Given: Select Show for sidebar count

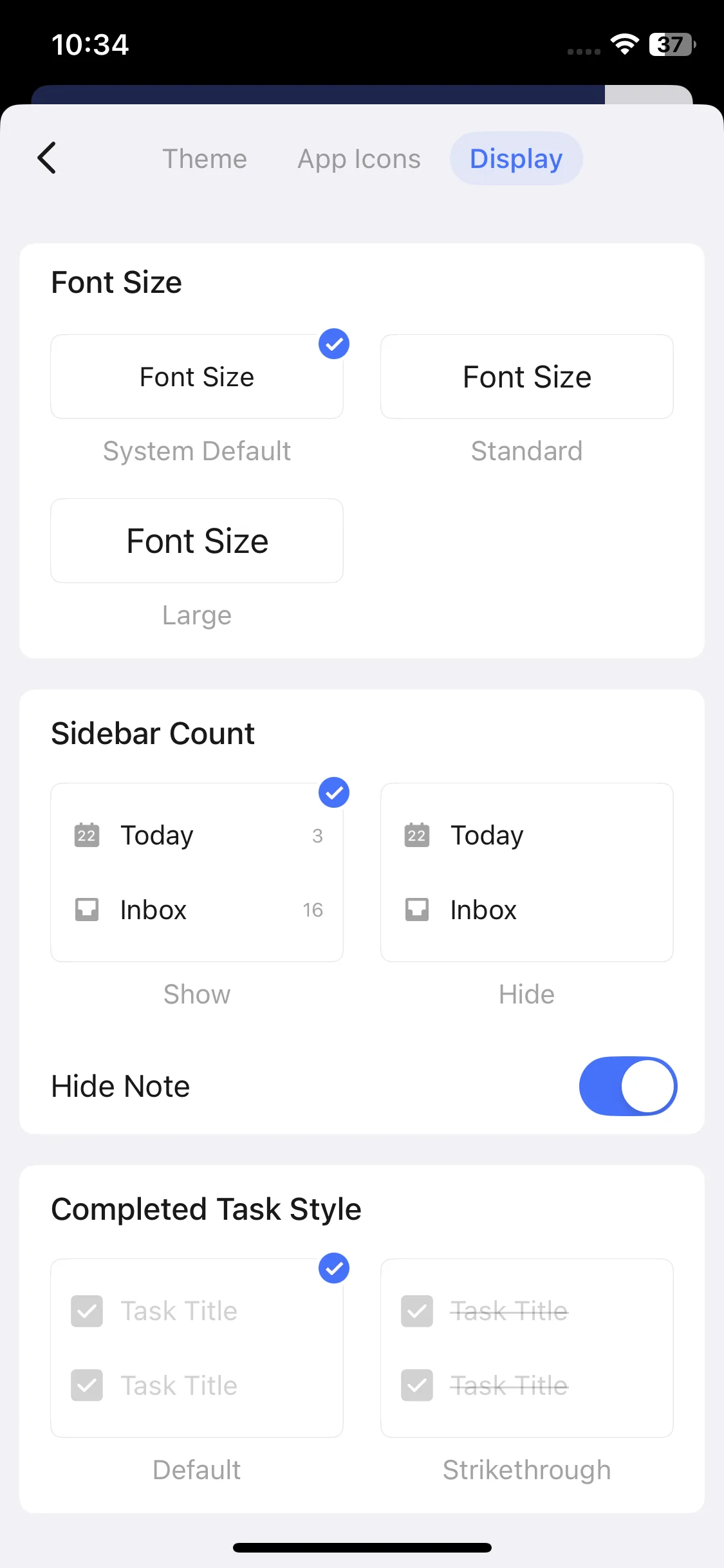Looking at the screenshot, I should point(197,872).
